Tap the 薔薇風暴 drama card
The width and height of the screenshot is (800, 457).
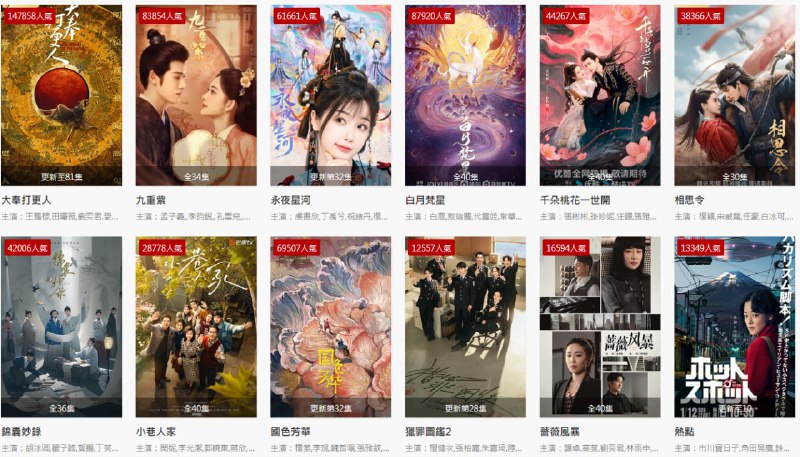pyautogui.click(x=600, y=326)
